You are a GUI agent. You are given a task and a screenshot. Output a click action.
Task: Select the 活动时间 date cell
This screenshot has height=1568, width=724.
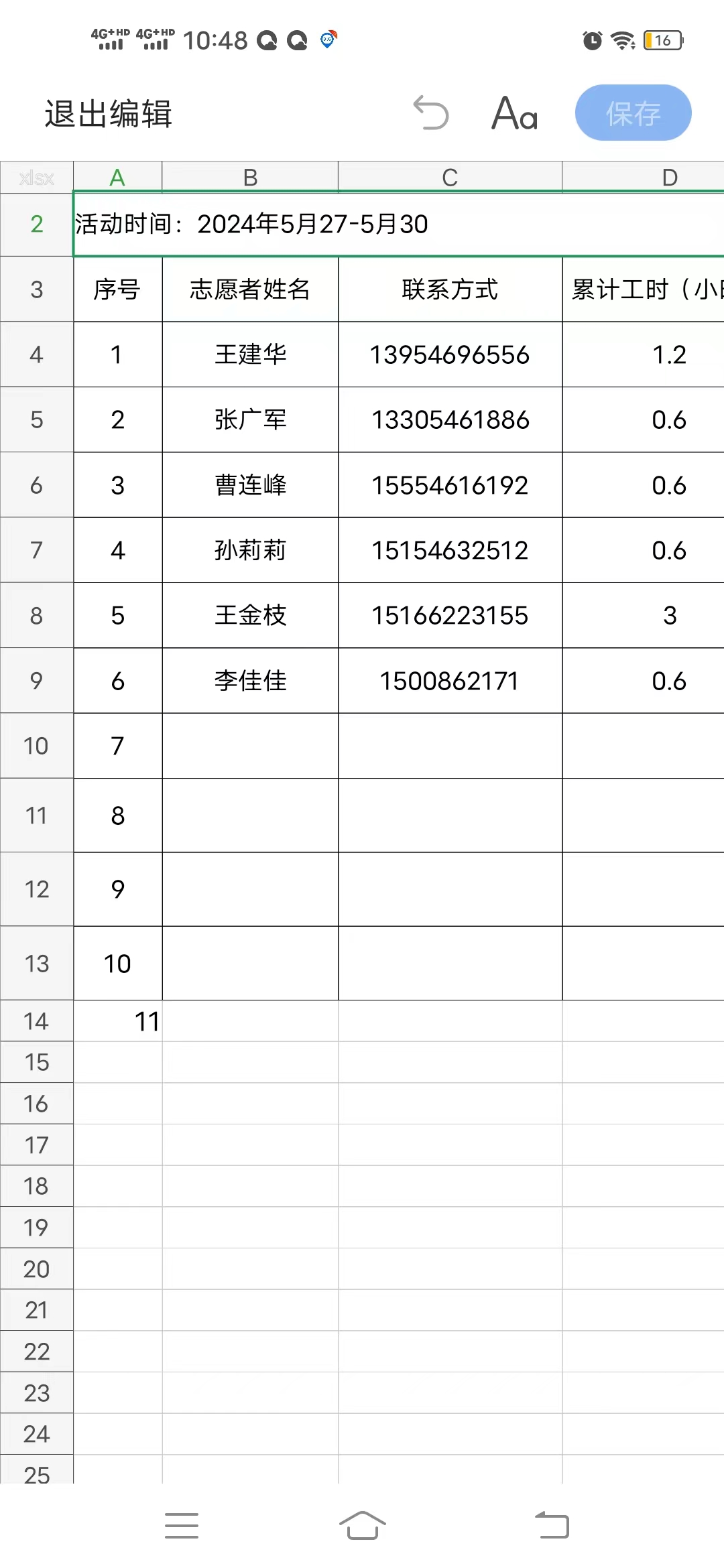tap(399, 224)
